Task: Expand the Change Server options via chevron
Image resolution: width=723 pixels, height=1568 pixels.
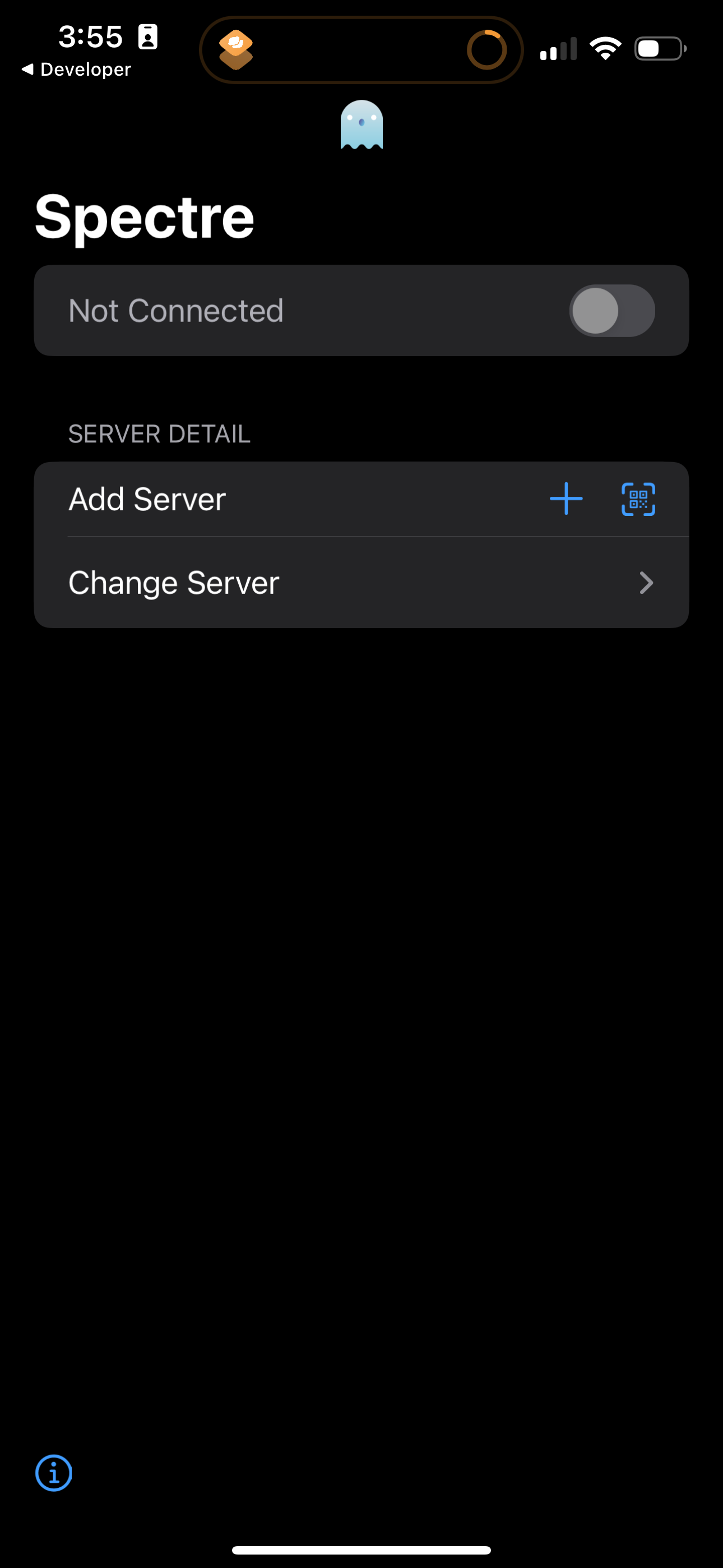Action: pos(647,583)
